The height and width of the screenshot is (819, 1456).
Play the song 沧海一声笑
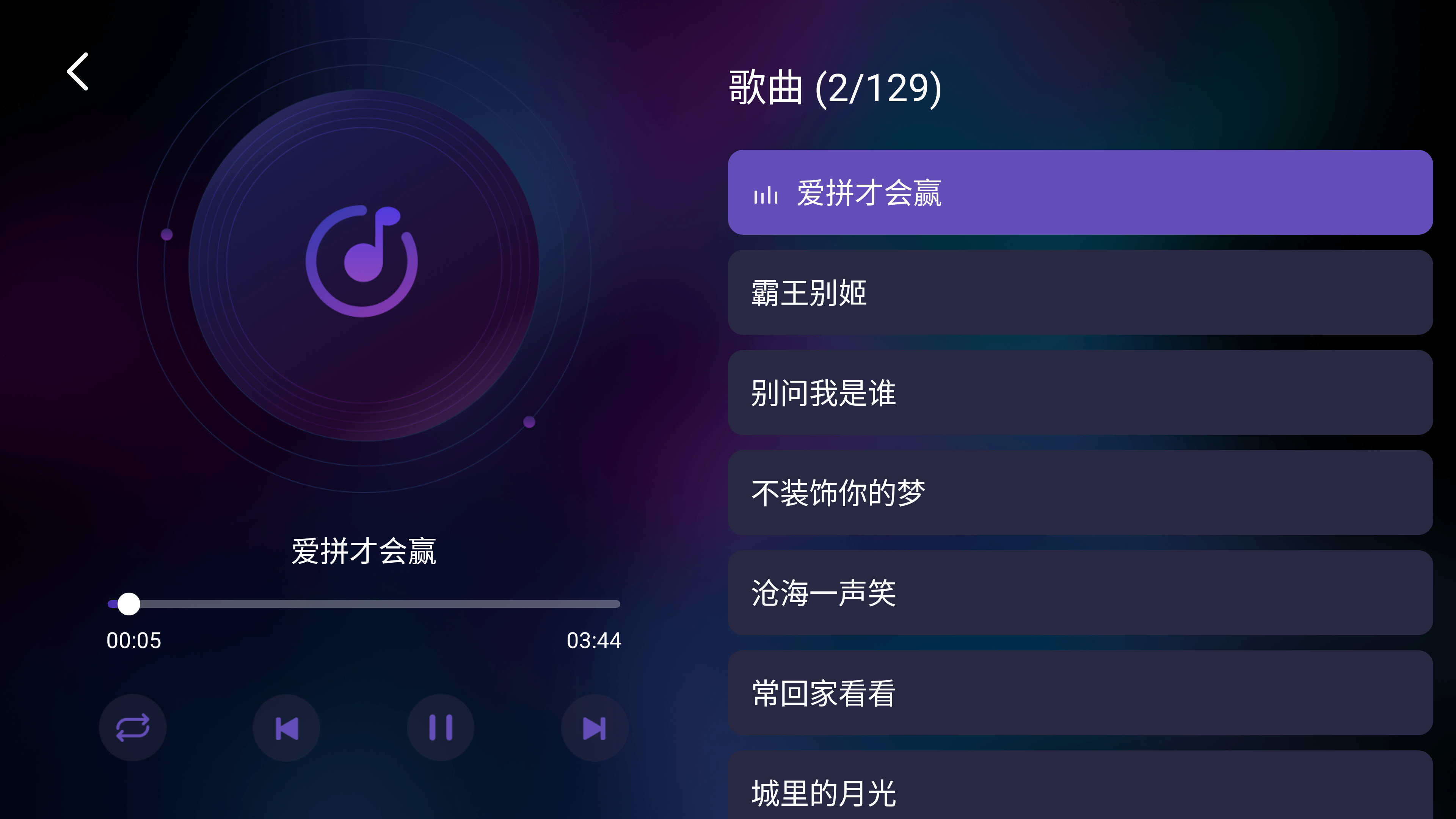point(1079,592)
